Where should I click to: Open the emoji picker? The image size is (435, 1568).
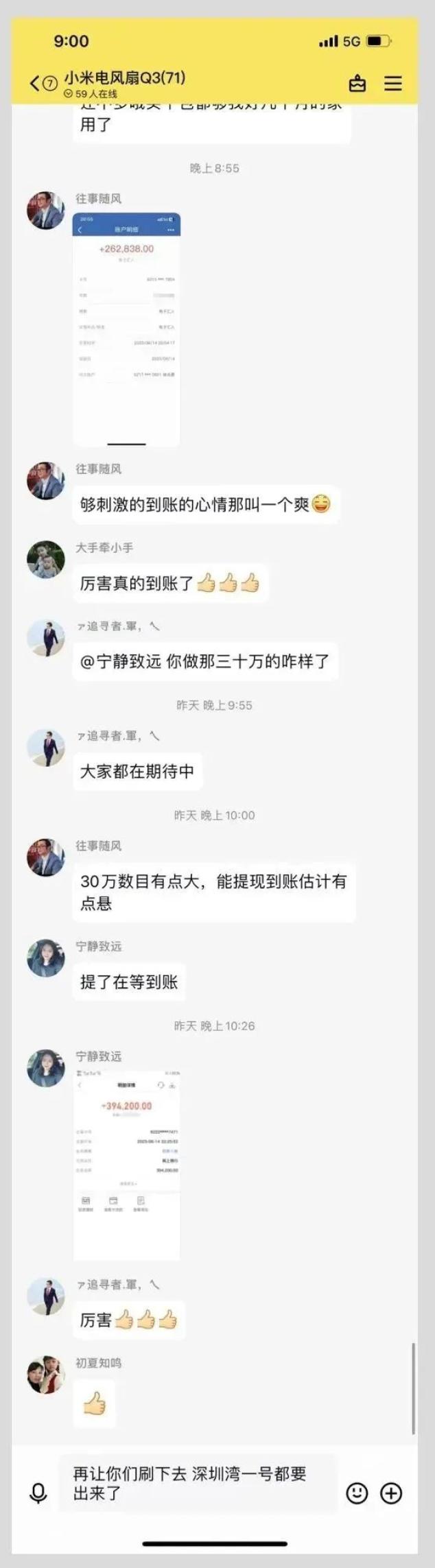357,1493
